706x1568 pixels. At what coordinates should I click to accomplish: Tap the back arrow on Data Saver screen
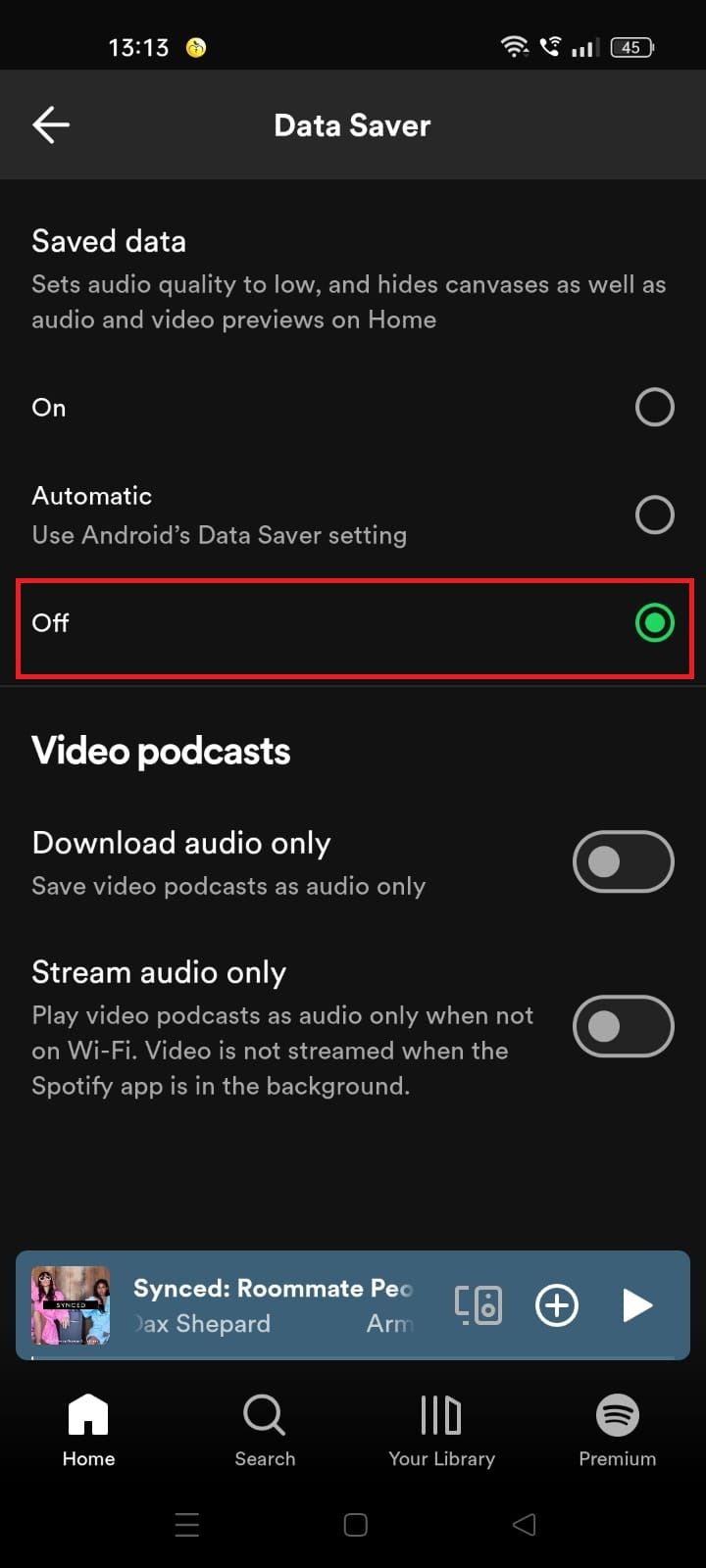tap(50, 124)
